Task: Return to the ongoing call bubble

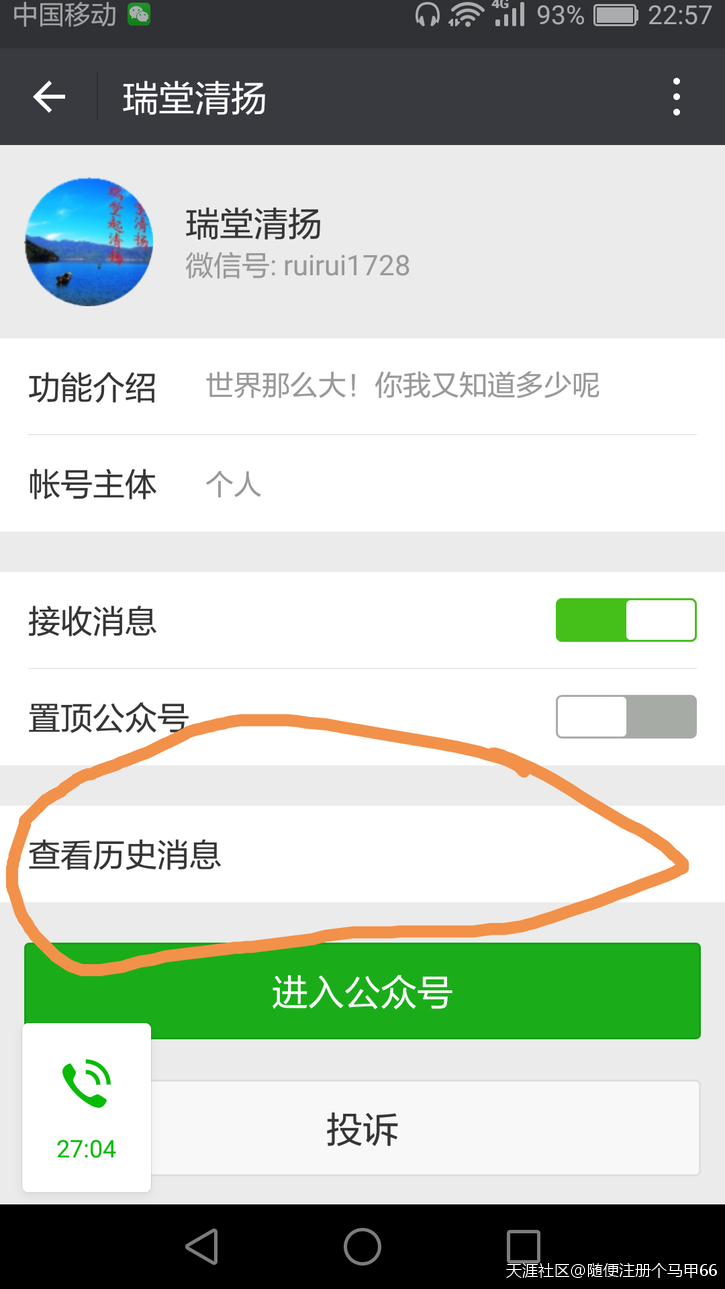Action: [87, 1107]
